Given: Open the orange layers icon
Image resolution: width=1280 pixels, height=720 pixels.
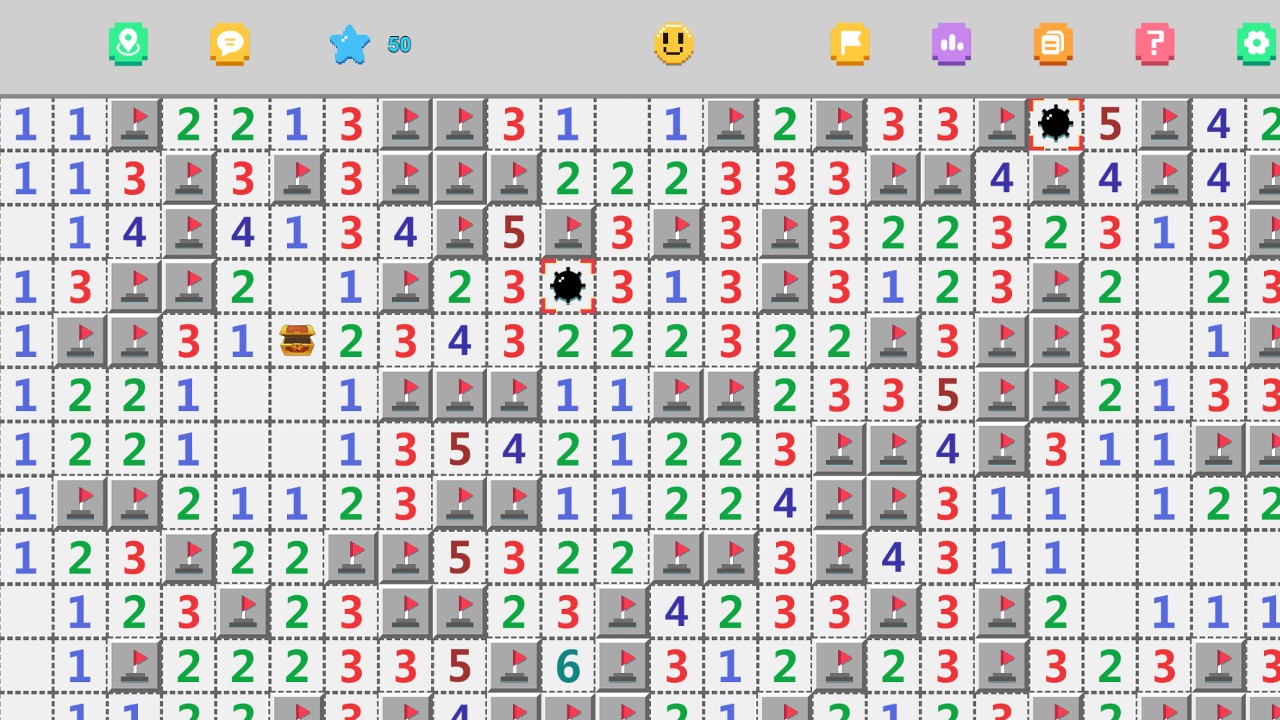Looking at the screenshot, I should (x=1053, y=44).
